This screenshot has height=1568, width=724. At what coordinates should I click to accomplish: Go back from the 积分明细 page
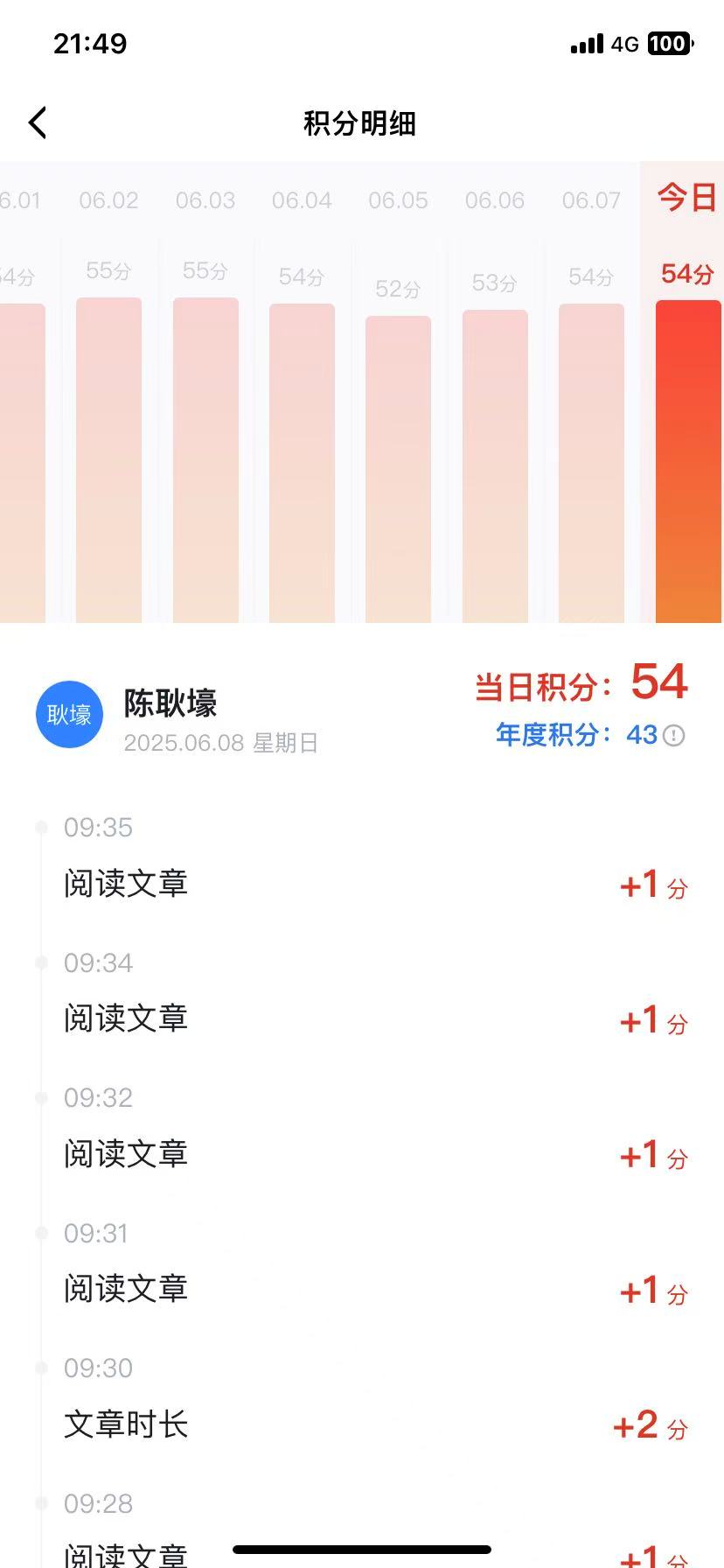[x=38, y=123]
